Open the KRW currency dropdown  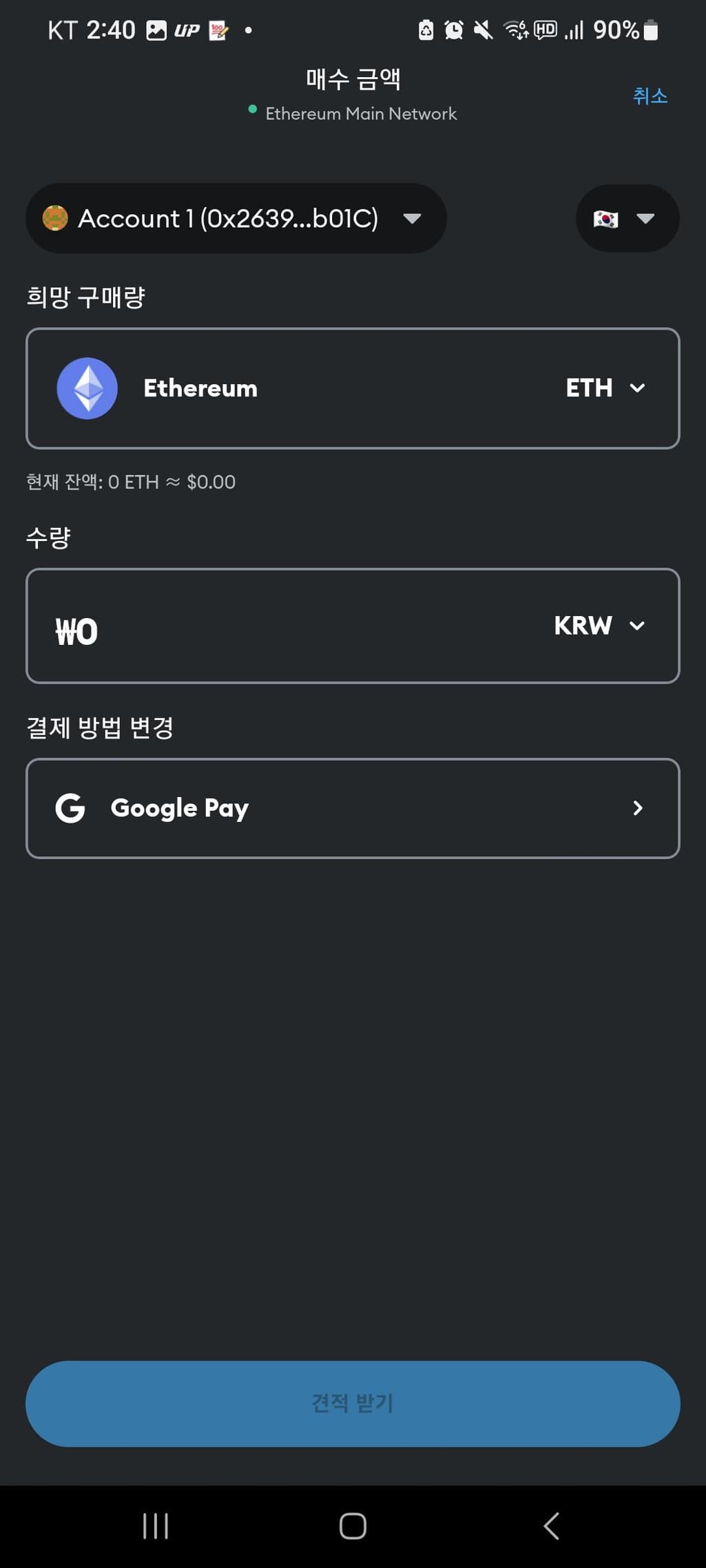click(599, 626)
